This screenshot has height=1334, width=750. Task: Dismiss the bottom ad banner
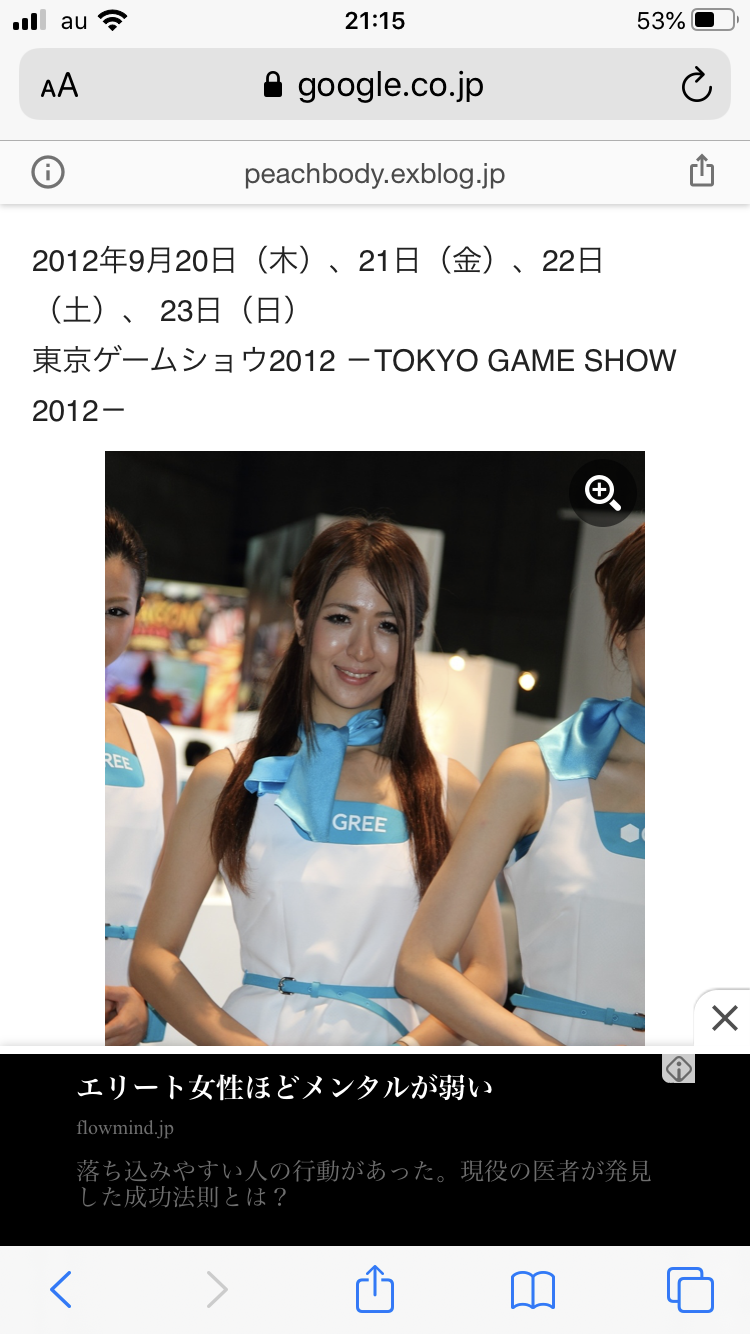(724, 1019)
